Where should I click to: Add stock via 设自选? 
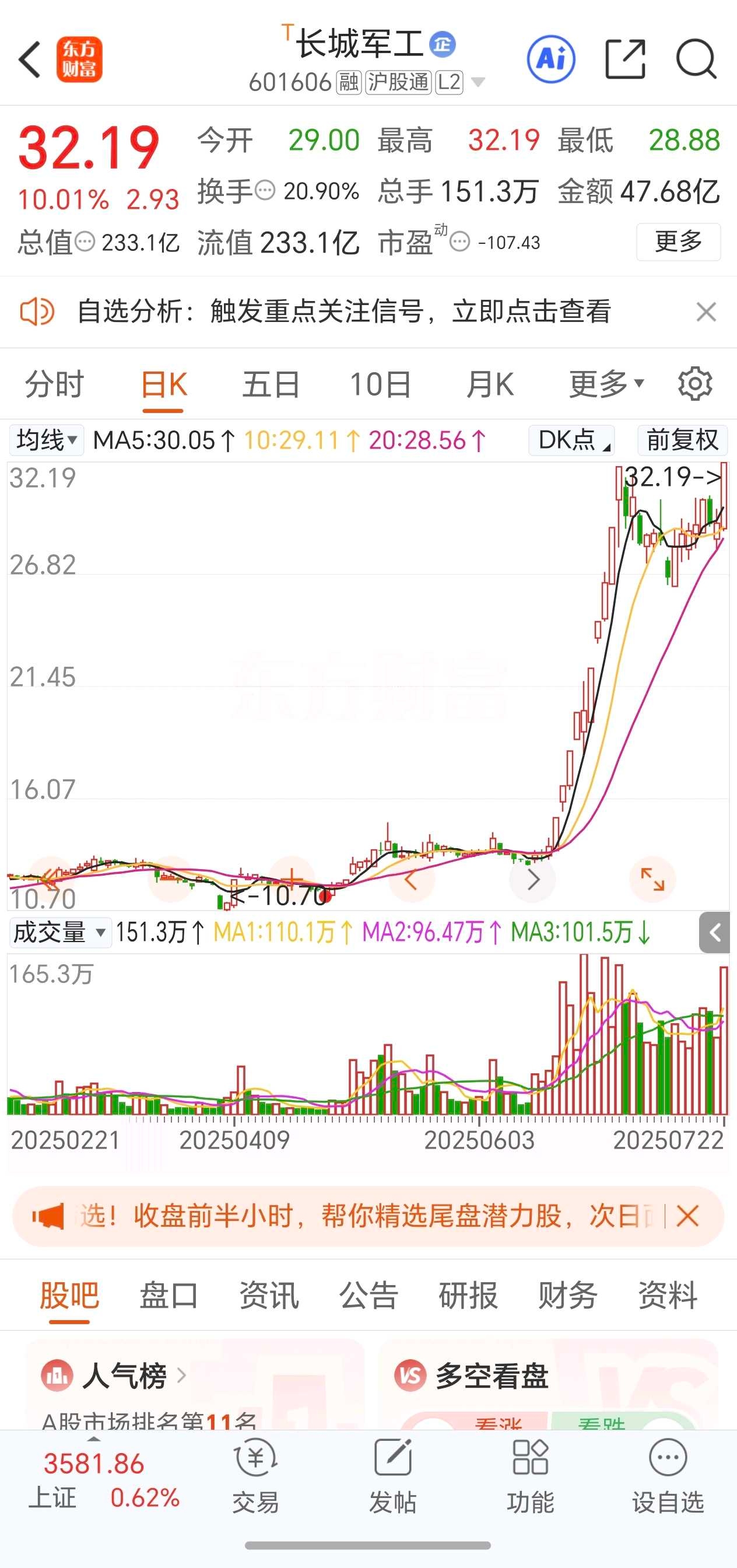pyautogui.click(x=668, y=1475)
